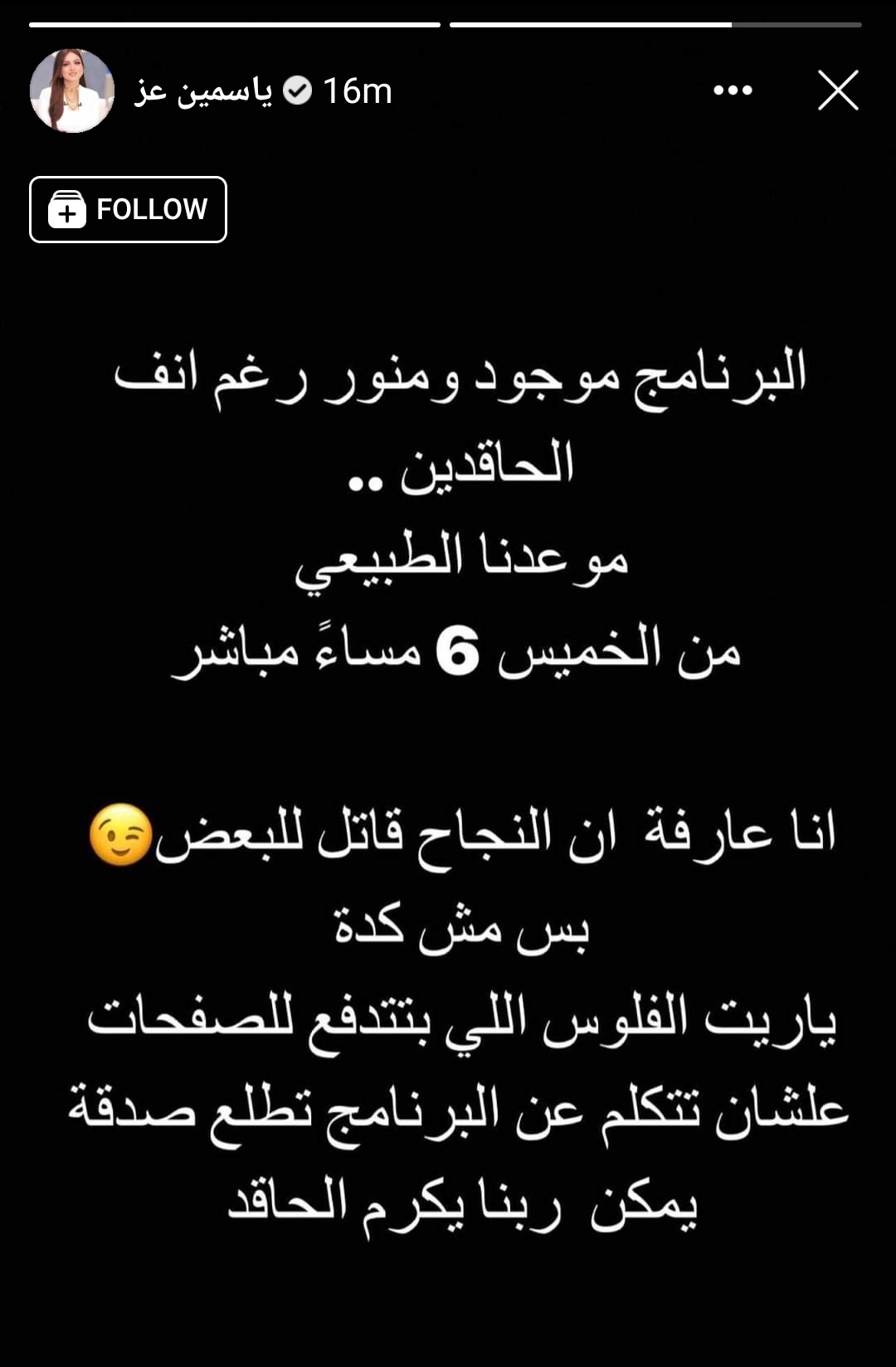Follow ياسمين عز's page
The image size is (896, 1367).
point(128,209)
